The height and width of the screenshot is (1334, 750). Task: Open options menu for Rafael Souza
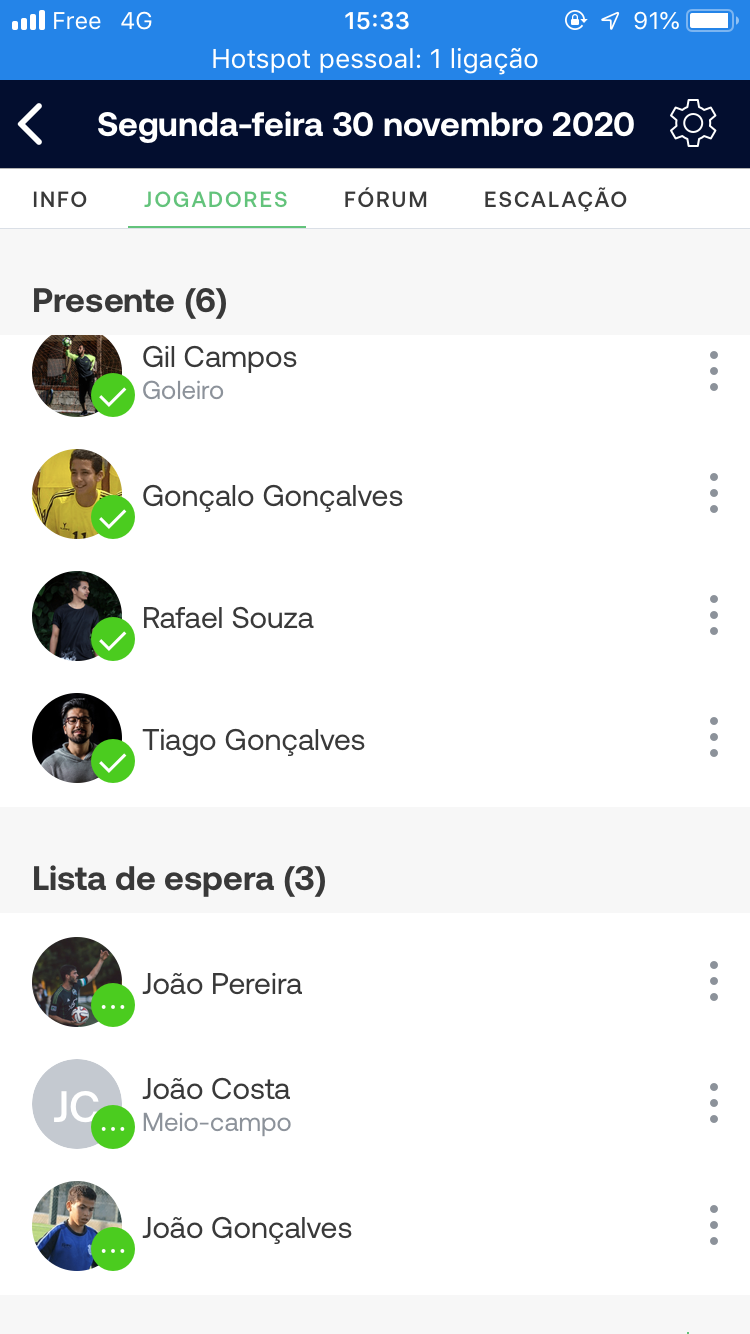coord(713,616)
